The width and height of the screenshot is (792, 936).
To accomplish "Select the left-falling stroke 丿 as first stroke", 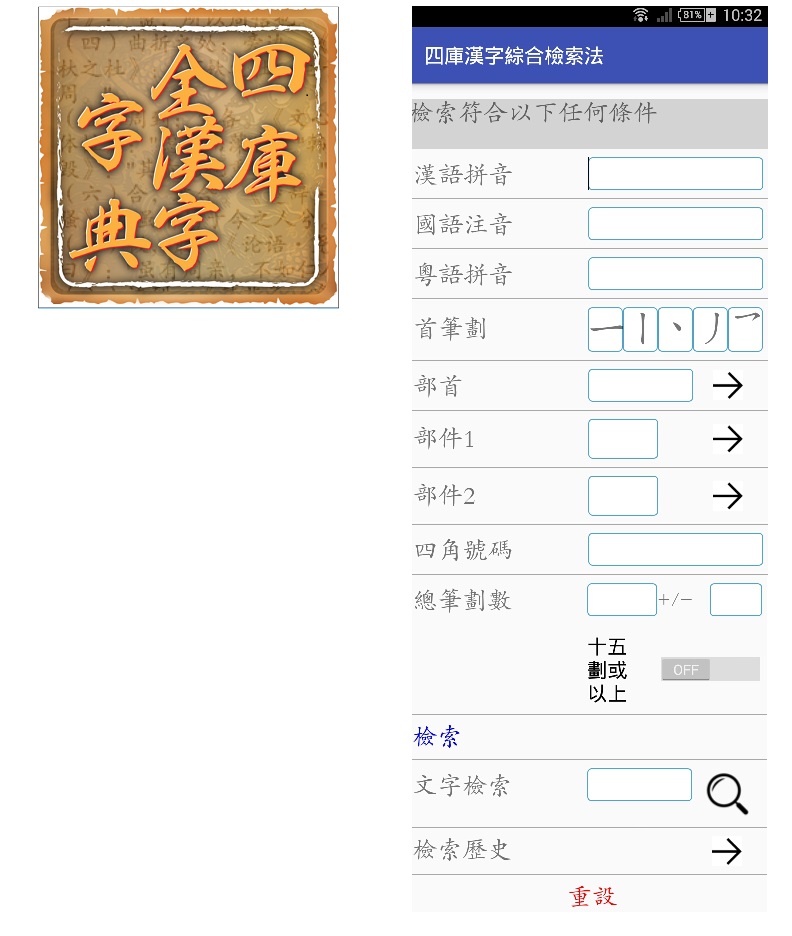I will pyautogui.click(x=710, y=330).
